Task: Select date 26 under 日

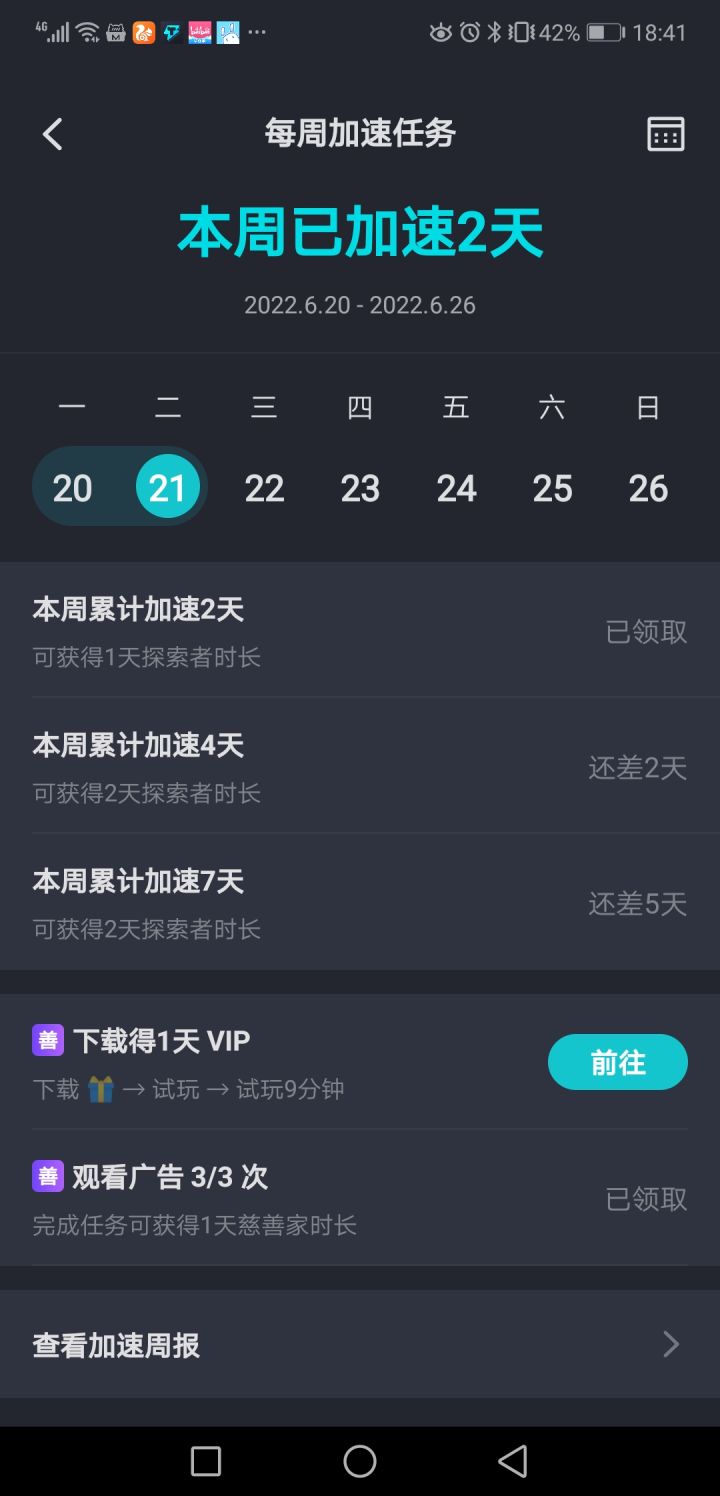Action: 648,488
